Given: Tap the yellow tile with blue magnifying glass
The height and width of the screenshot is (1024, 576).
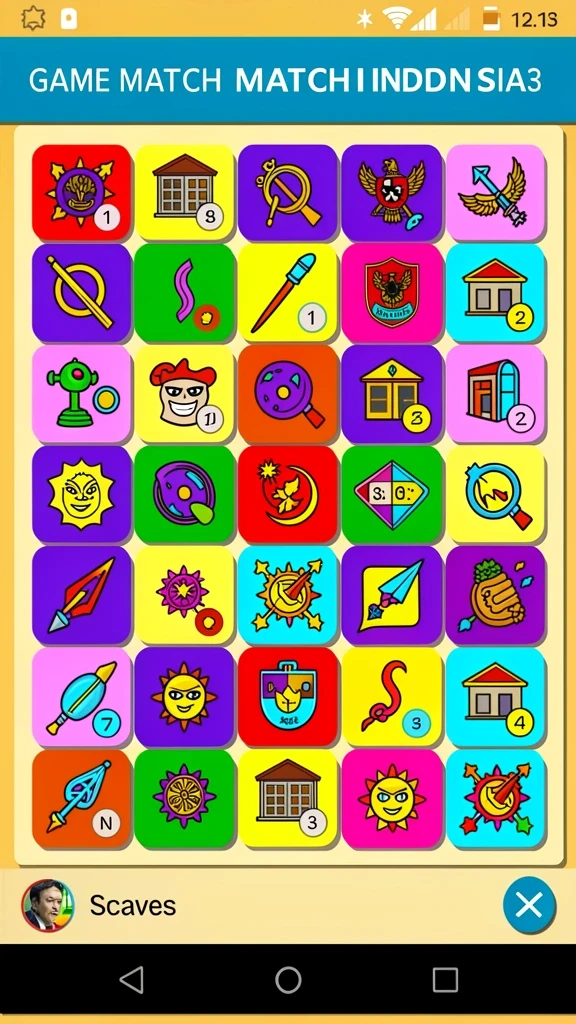Looking at the screenshot, I should tap(496, 495).
